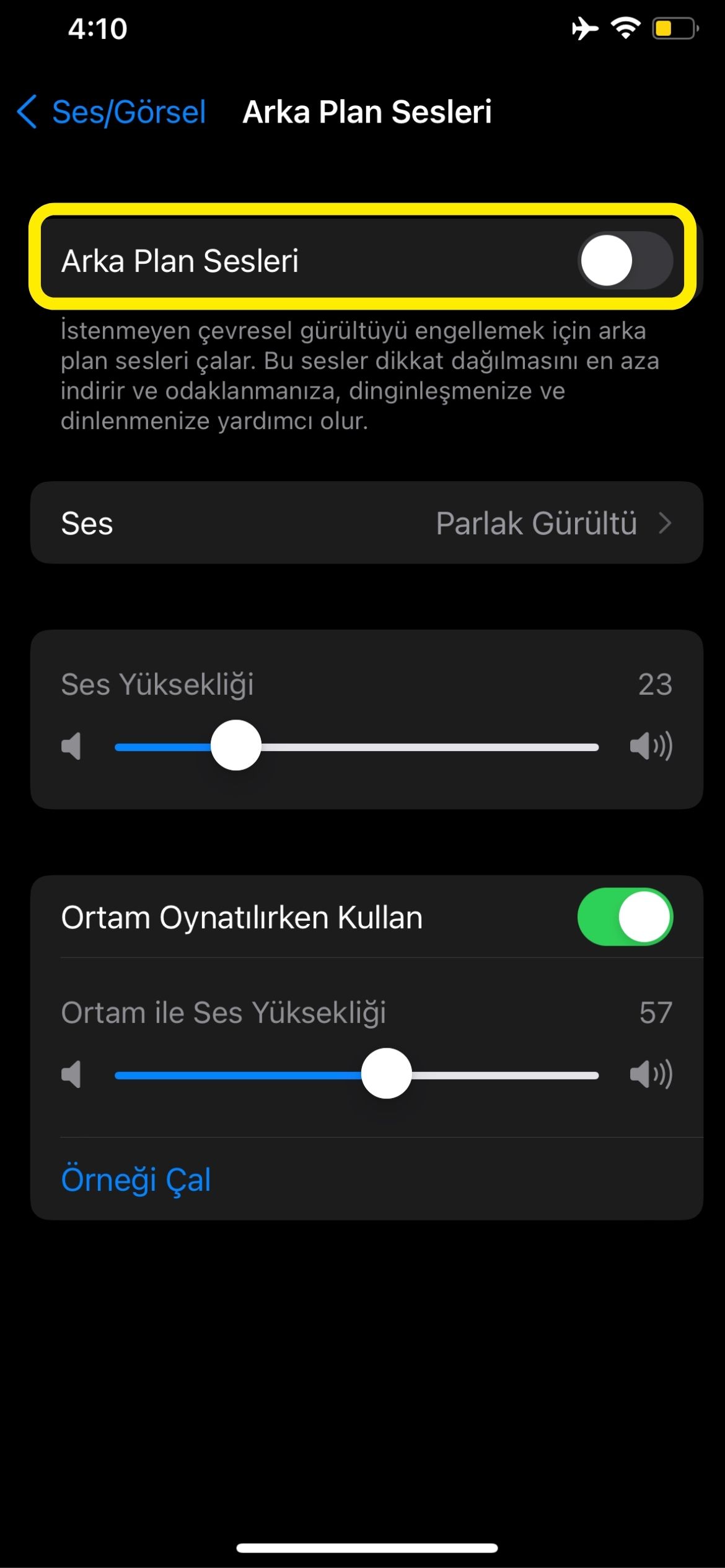Screen dimensions: 725x1568
Task: Go back to Ses/Görsel settings
Action: tap(111, 112)
